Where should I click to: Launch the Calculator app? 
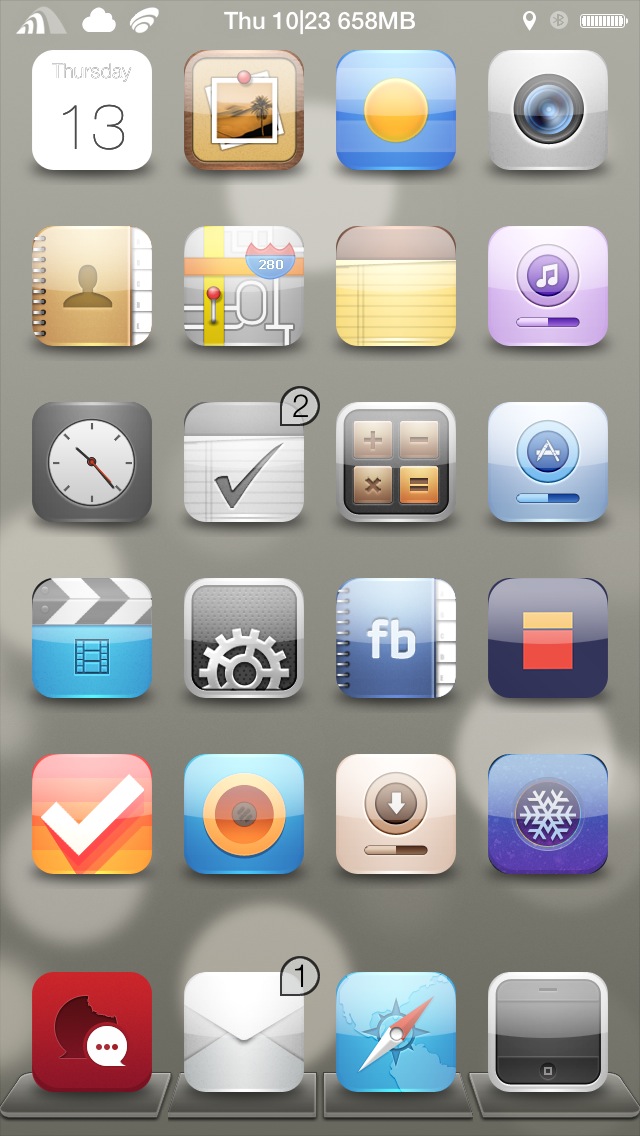[396, 462]
